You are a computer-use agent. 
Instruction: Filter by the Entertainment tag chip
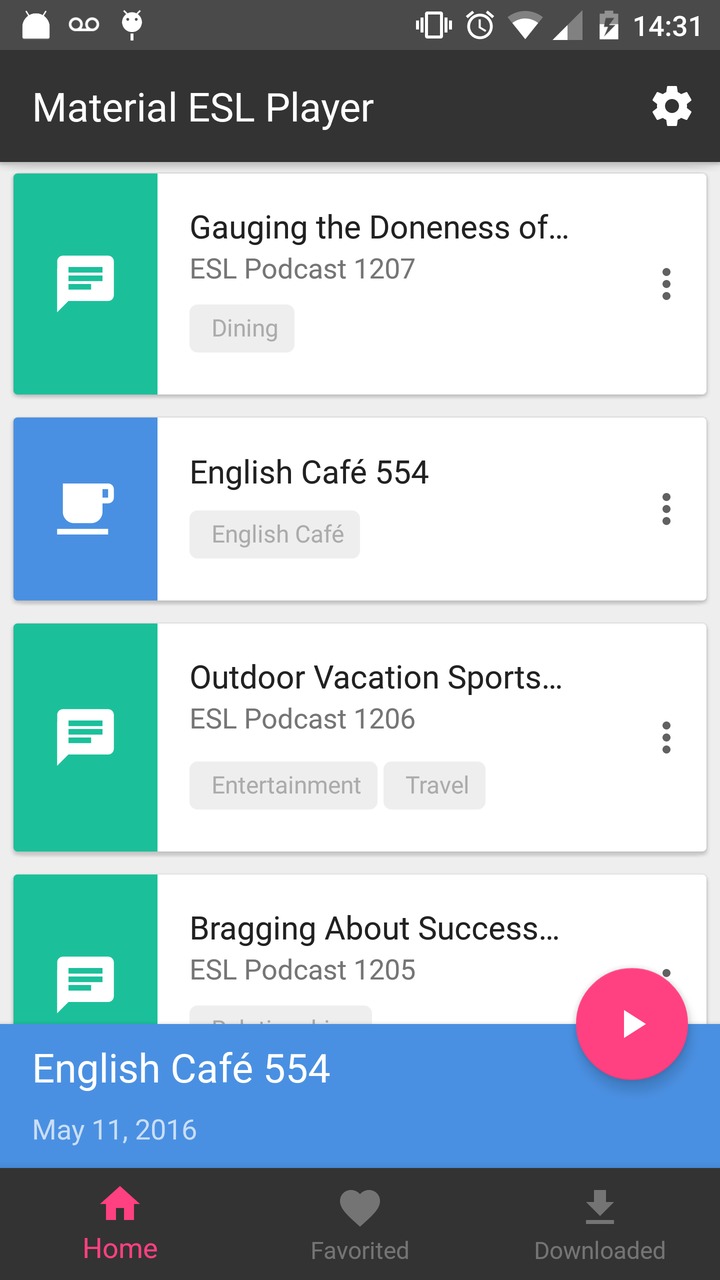284,786
